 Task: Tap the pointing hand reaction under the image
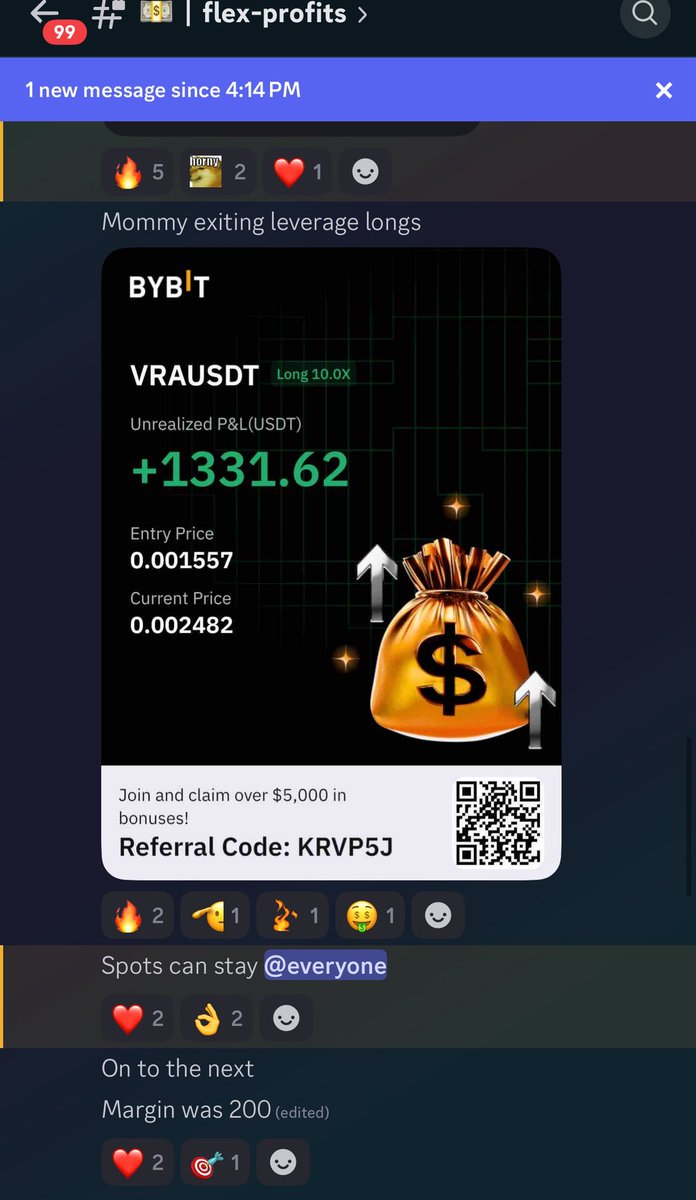click(215, 916)
